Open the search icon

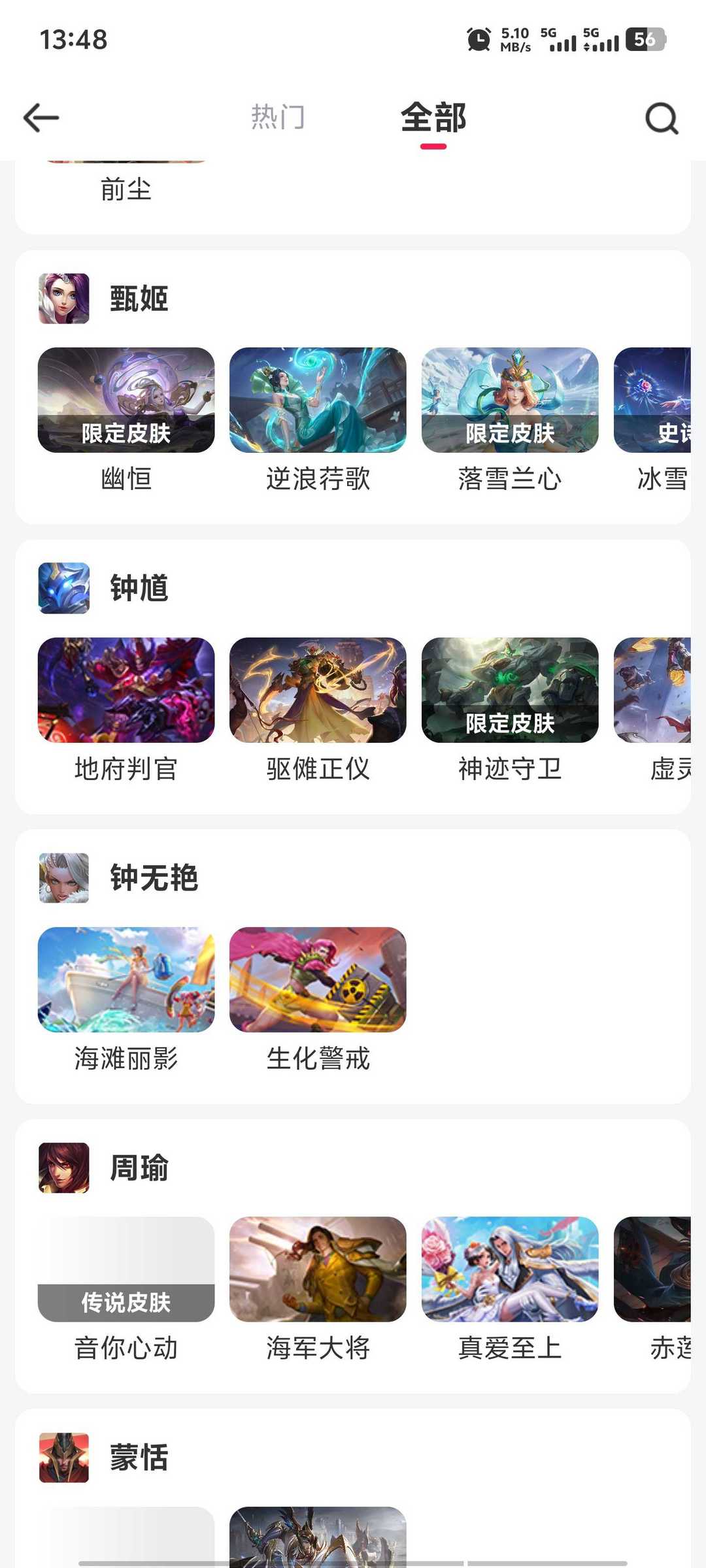662,118
